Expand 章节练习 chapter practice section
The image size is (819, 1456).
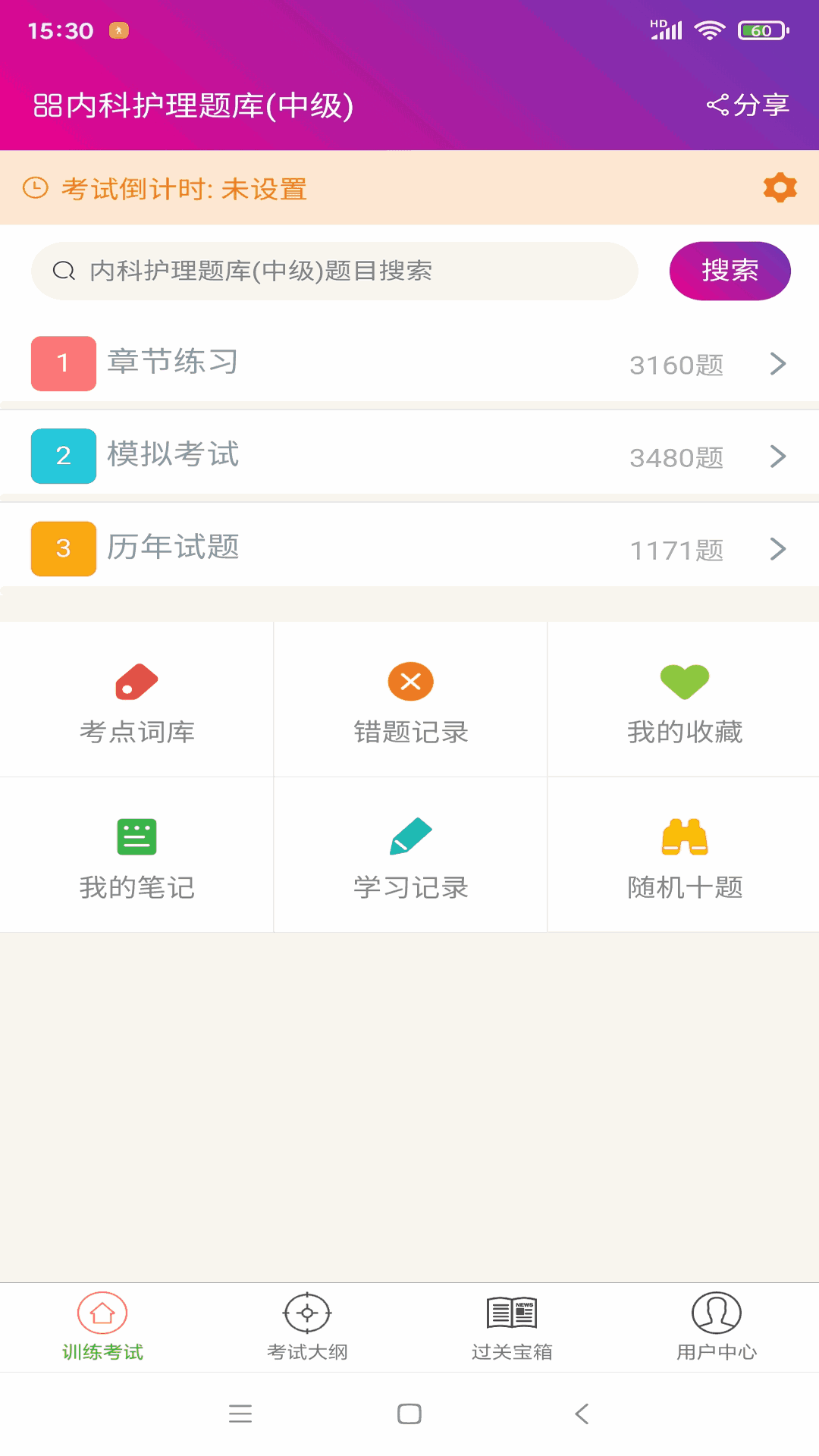coord(409,363)
